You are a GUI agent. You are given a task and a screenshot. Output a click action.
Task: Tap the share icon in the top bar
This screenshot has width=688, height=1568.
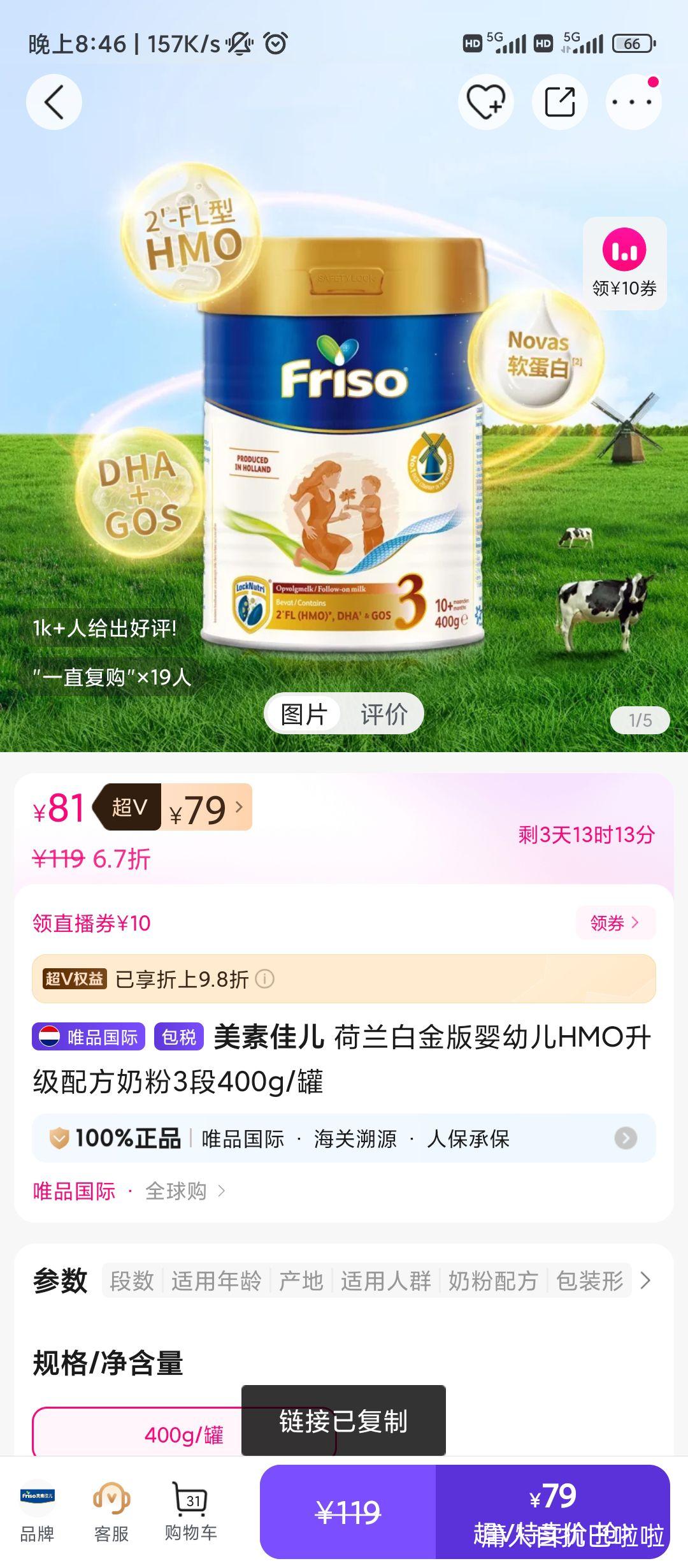(x=561, y=101)
